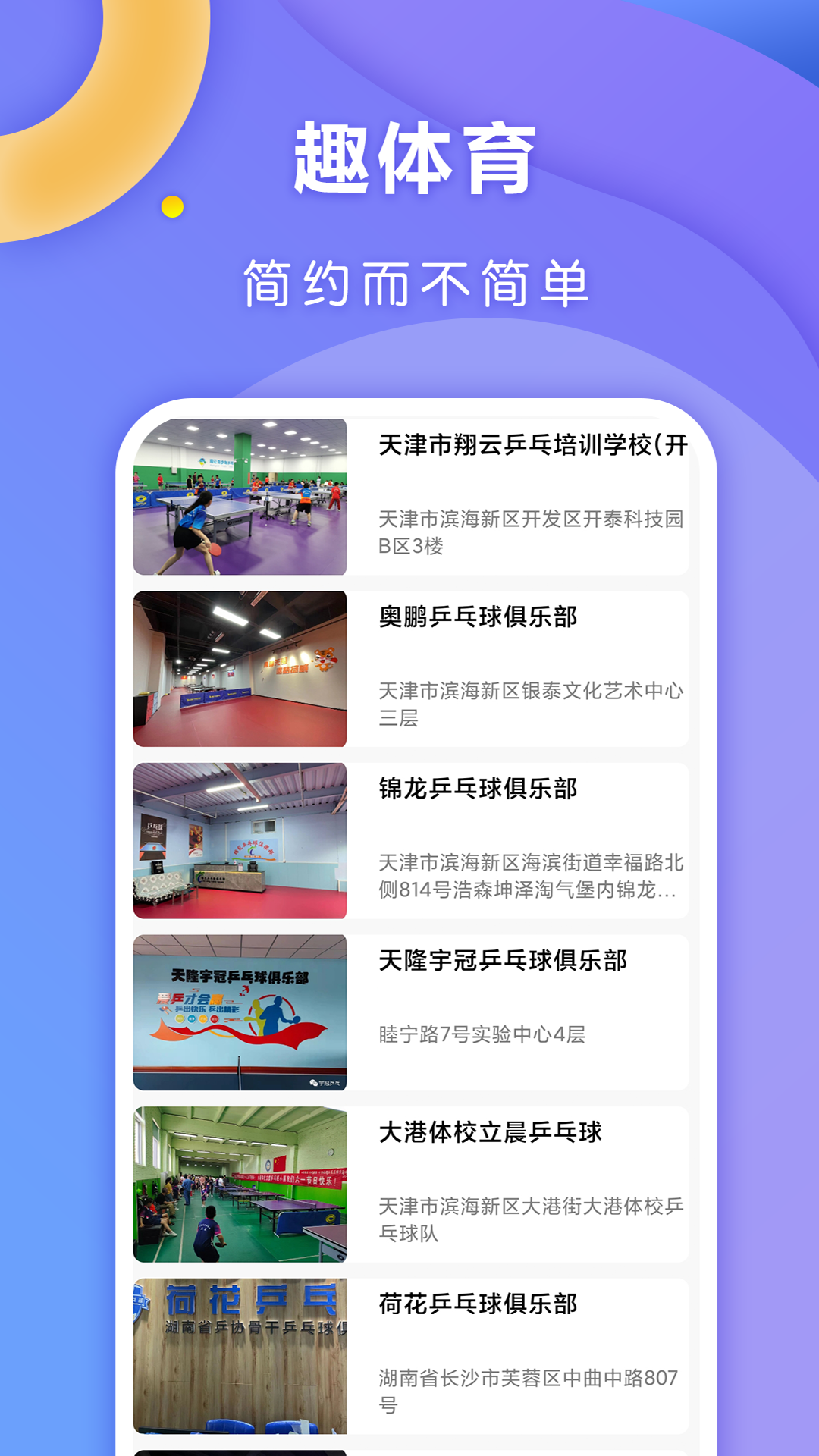
Task: View the 荷花乒乓 storefront photo
Action: click(241, 1350)
